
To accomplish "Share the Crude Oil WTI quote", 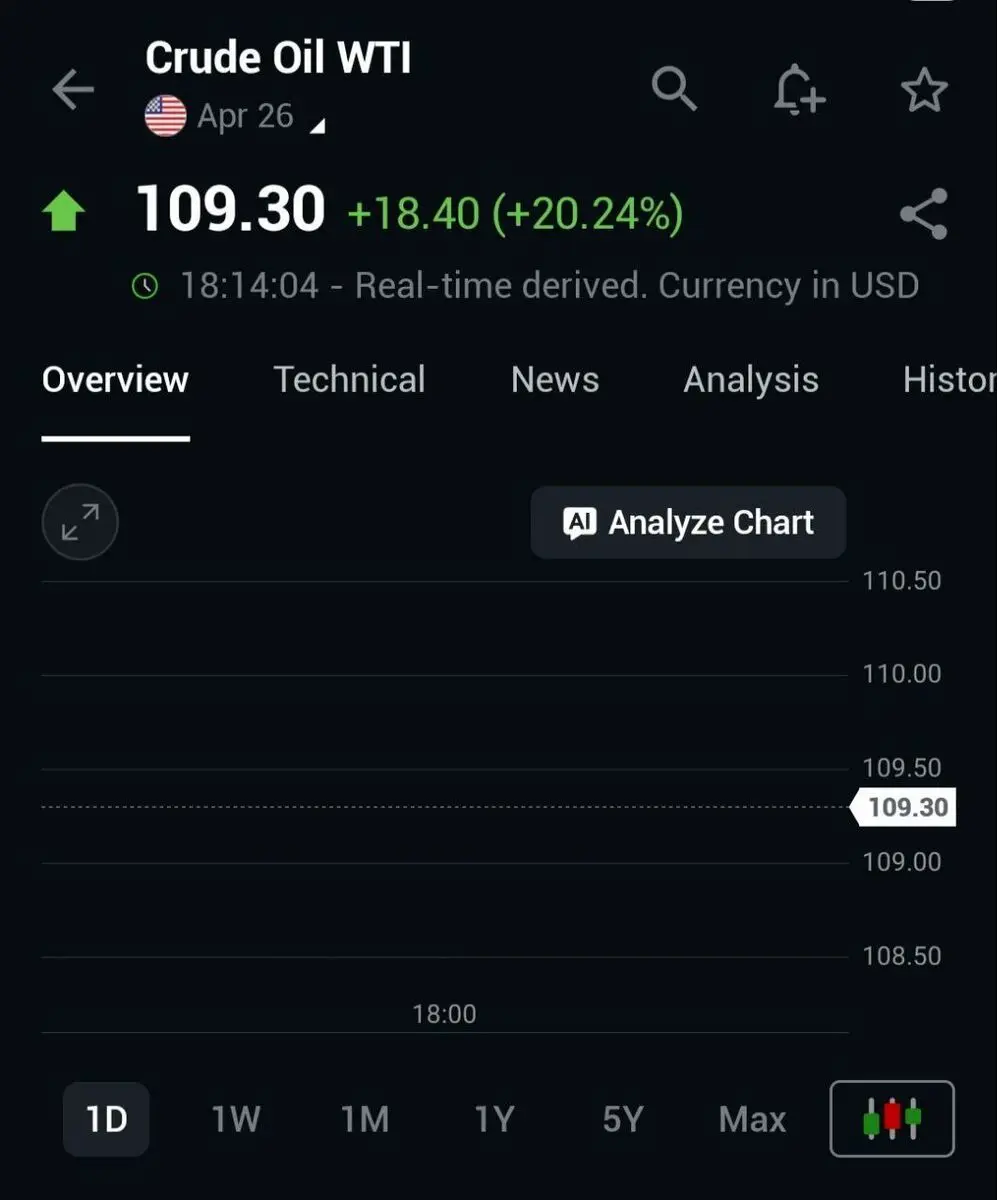I will [923, 214].
